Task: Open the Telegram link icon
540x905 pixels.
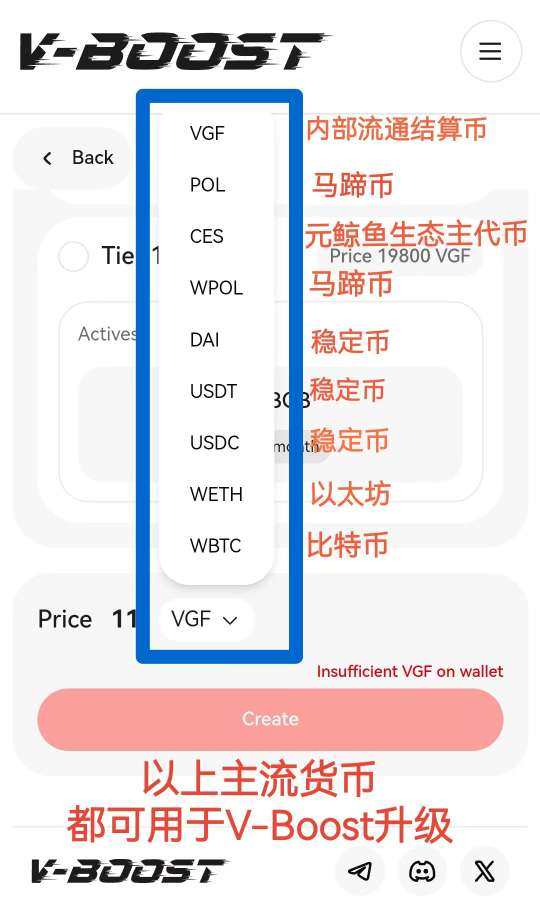Action: point(360,871)
